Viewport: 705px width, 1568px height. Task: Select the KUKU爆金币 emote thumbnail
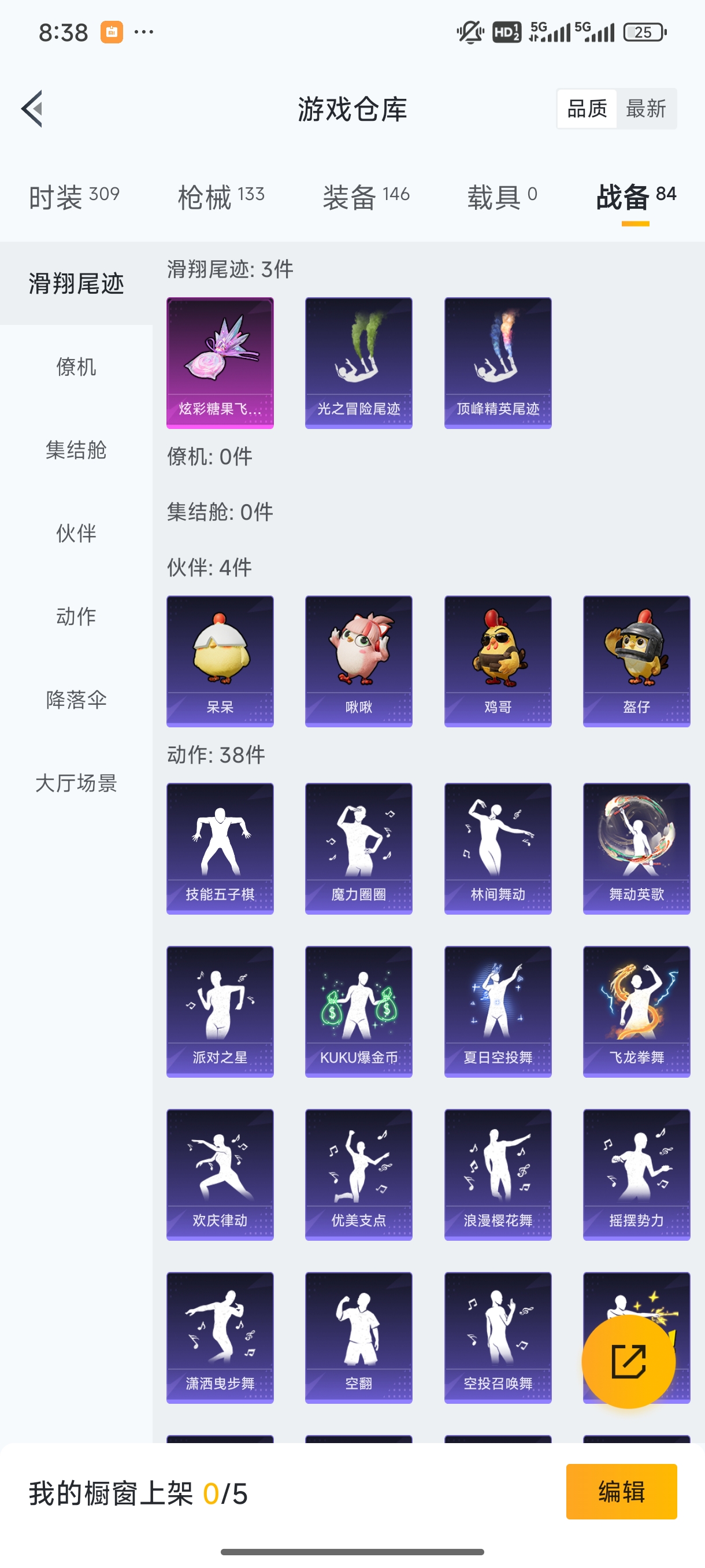[358, 1011]
